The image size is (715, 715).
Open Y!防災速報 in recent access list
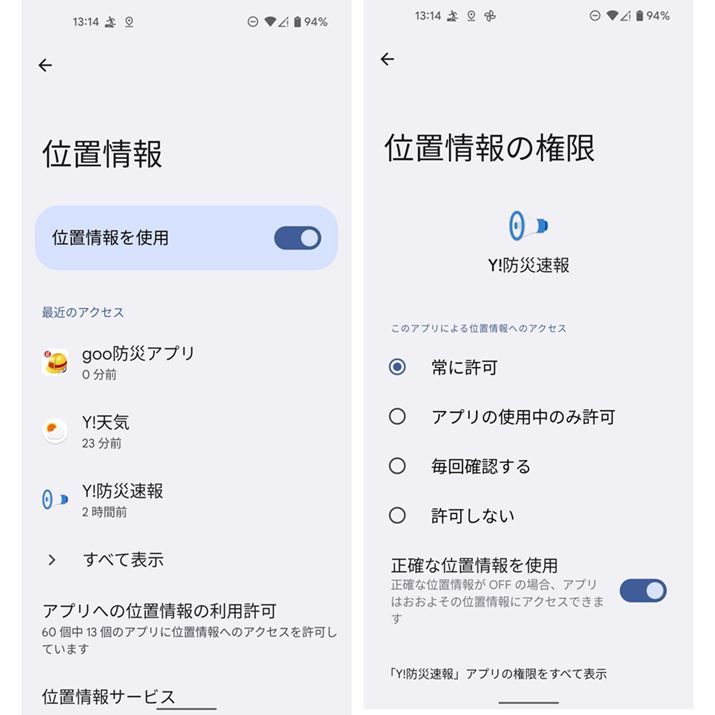click(122, 500)
